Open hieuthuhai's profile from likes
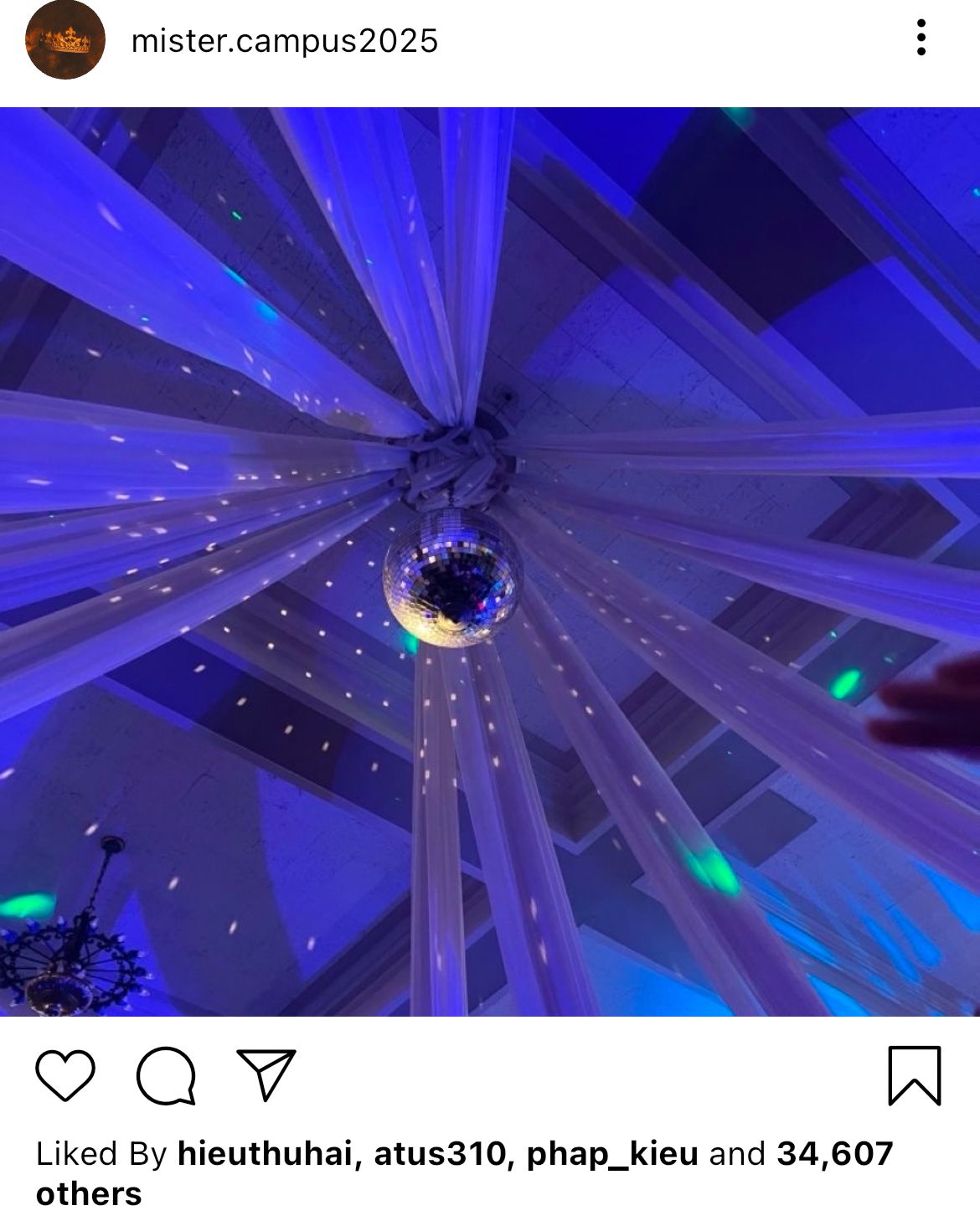 click(265, 1154)
